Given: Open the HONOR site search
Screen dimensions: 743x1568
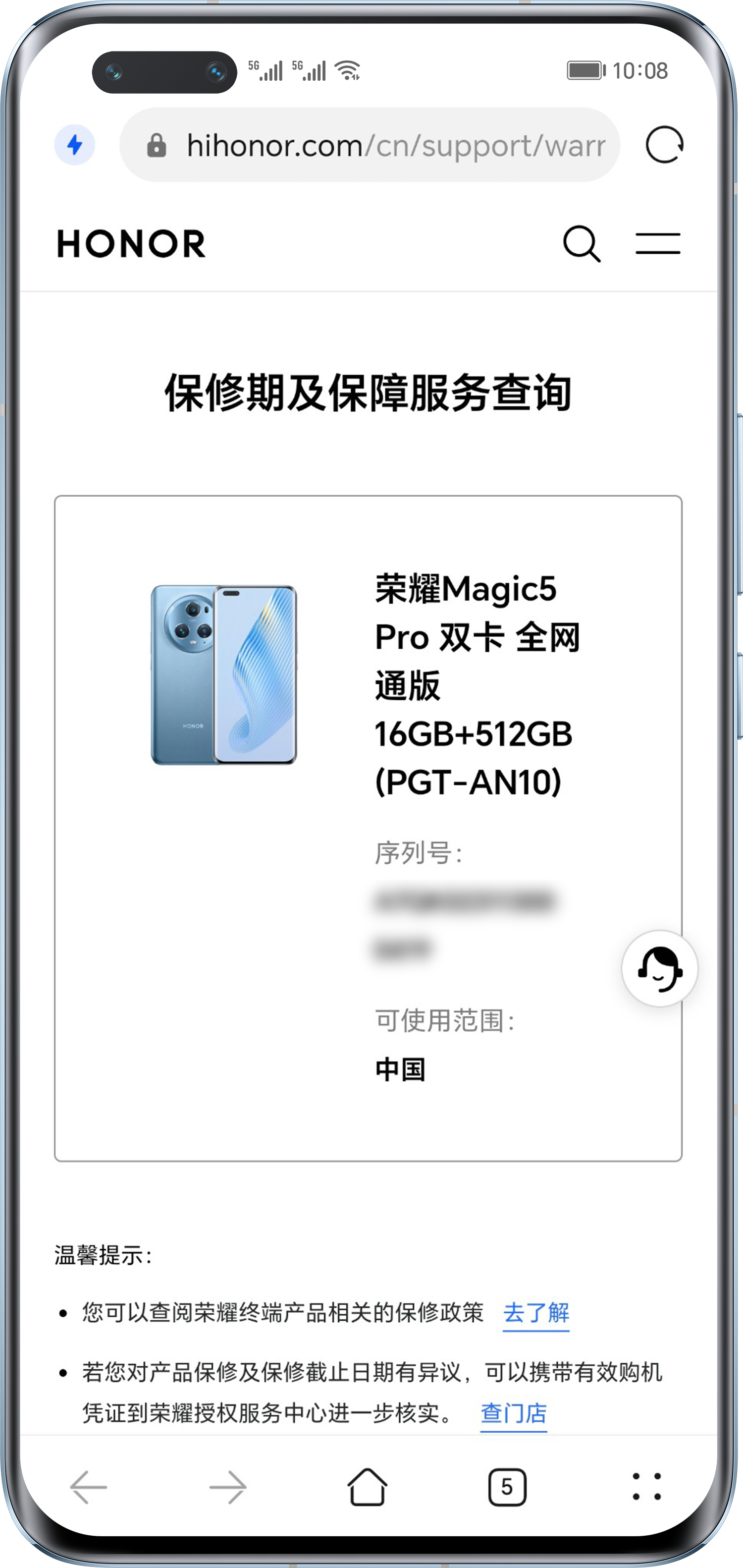Looking at the screenshot, I should pyautogui.click(x=581, y=243).
